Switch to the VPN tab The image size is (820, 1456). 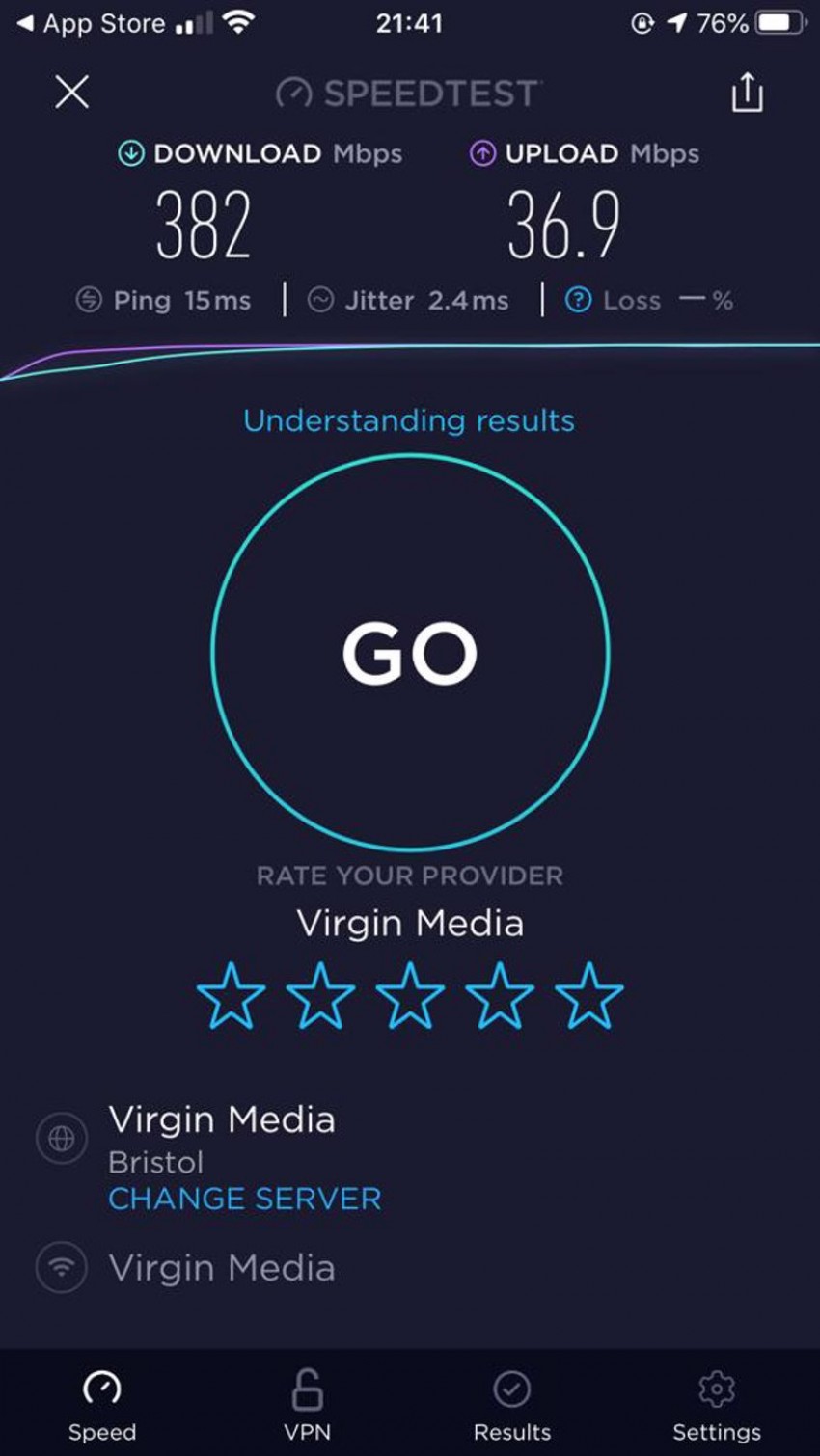[x=307, y=1405]
